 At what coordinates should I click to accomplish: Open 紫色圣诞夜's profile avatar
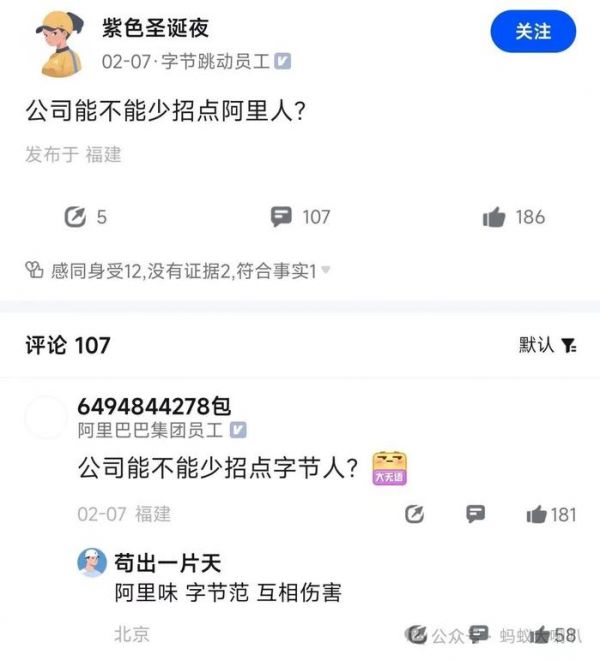63,43
